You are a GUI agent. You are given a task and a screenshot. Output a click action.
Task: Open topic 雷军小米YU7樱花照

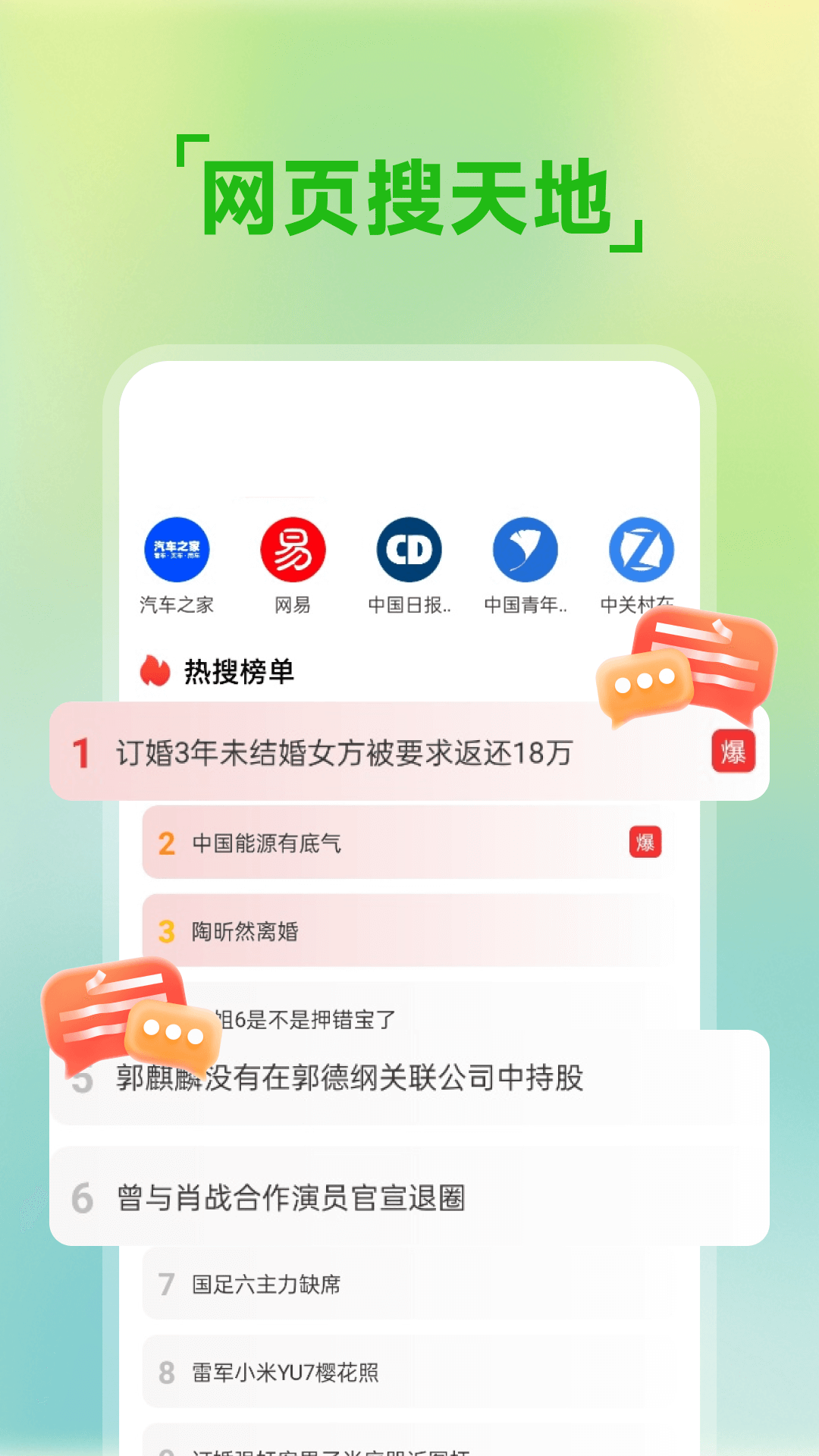(x=284, y=1371)
